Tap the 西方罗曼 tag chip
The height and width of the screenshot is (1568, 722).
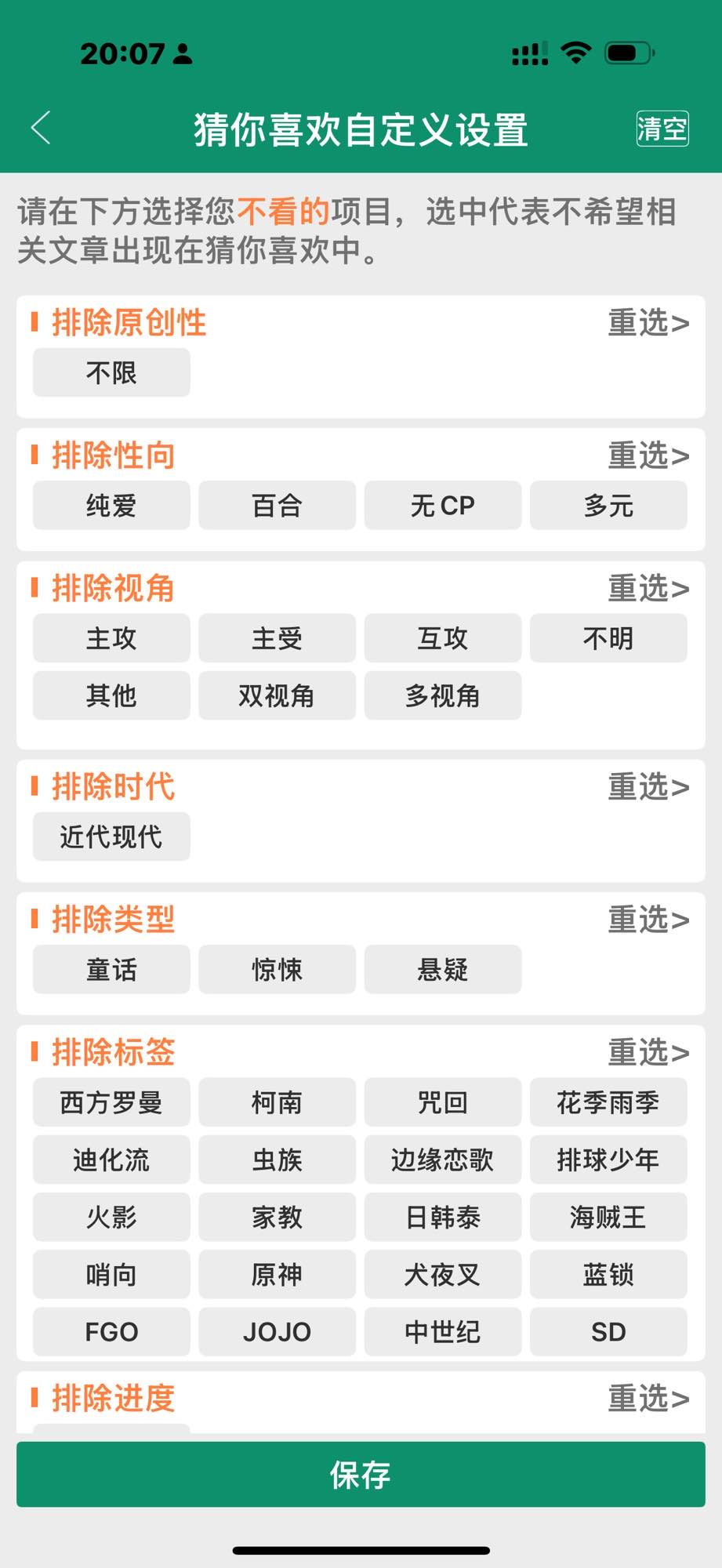[111, 1102]
